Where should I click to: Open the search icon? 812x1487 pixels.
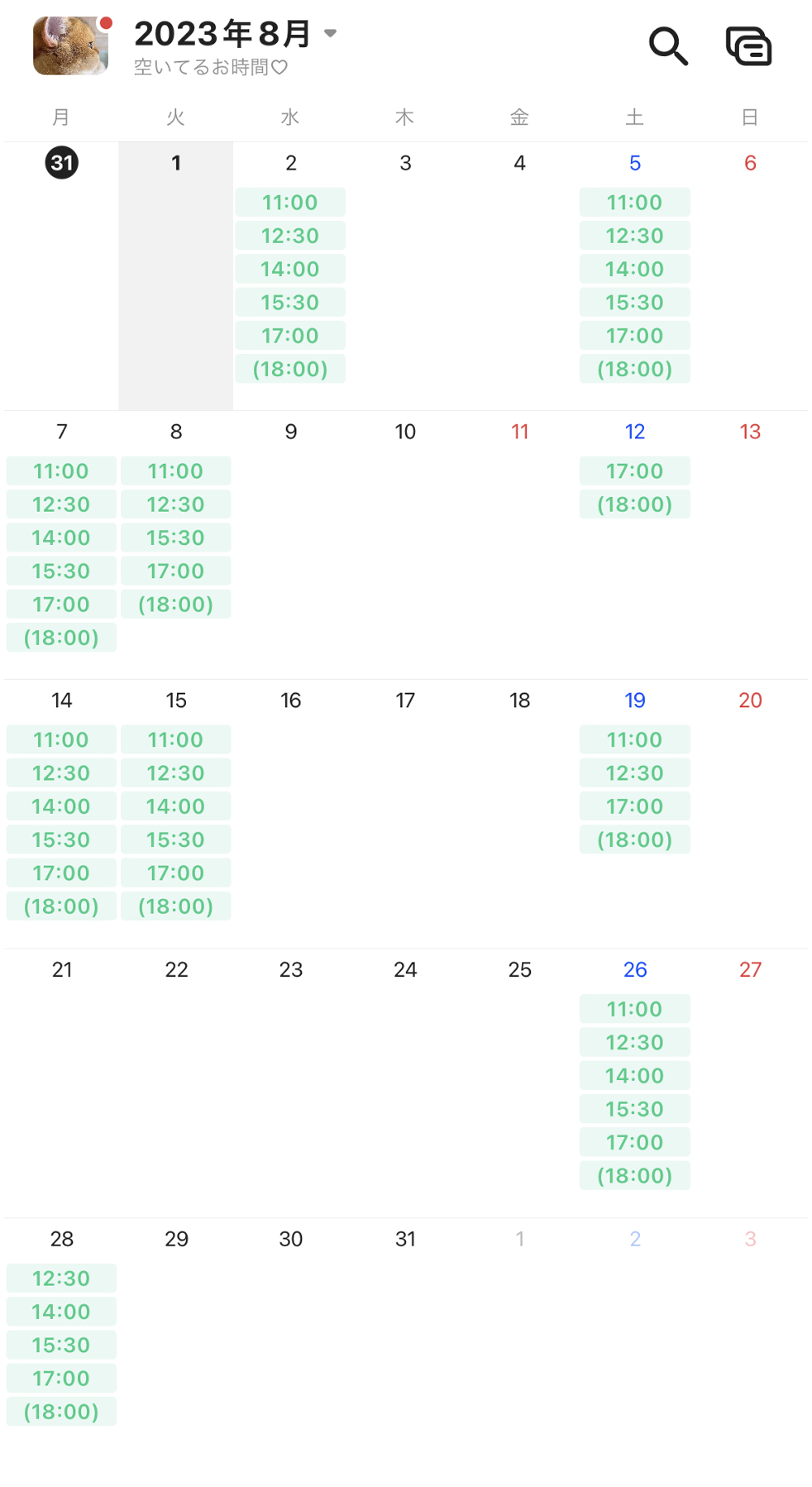668,46
